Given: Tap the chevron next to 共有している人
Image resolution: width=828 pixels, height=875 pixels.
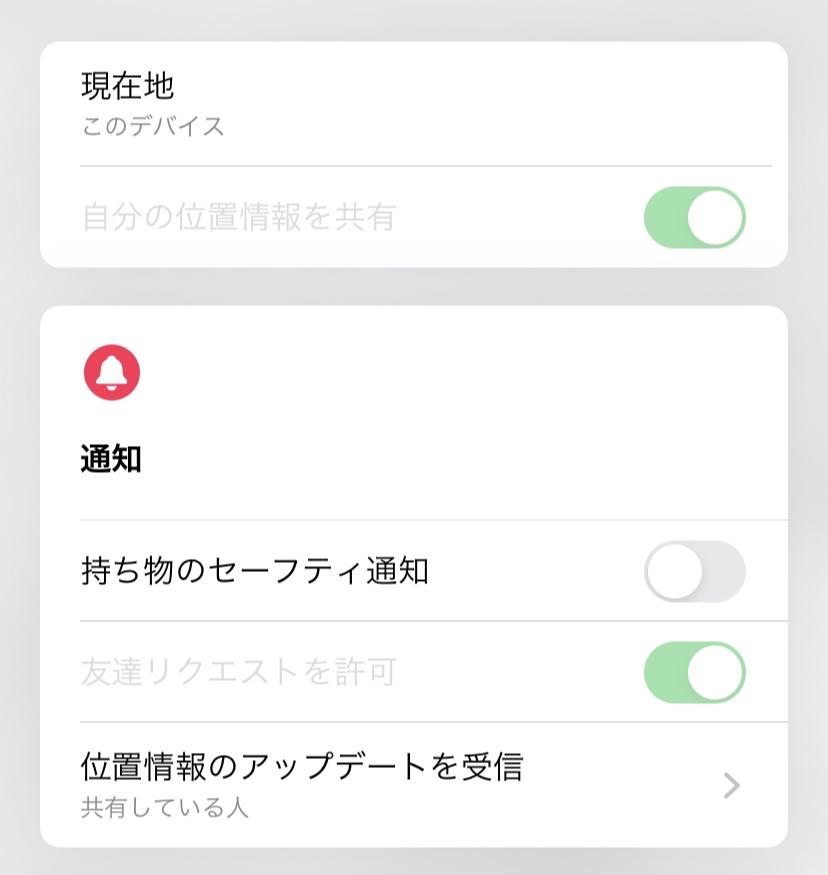Looking at the screenshot, I should click(729, 788).
